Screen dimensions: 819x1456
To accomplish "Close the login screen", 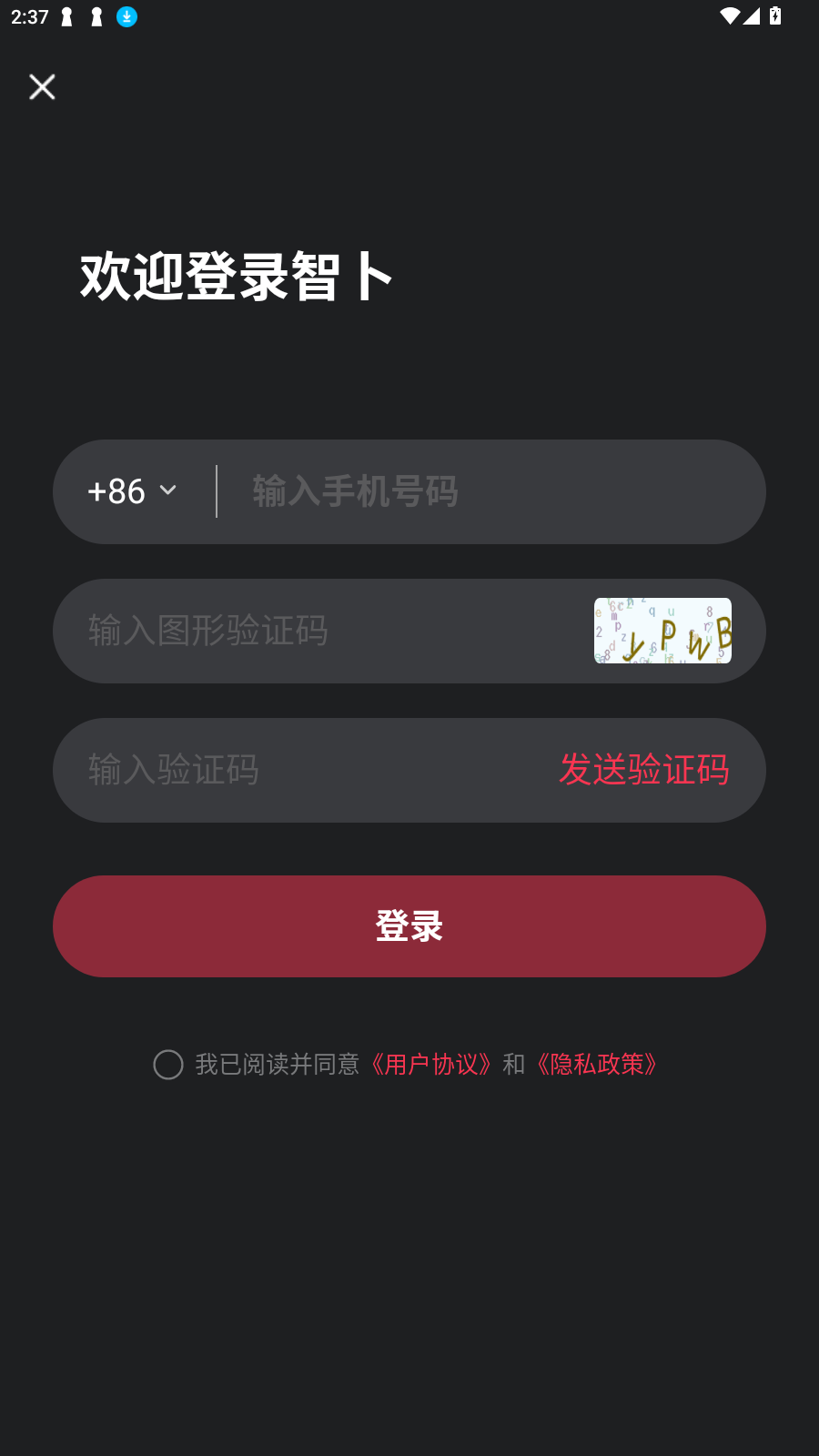I will (42, 87).
